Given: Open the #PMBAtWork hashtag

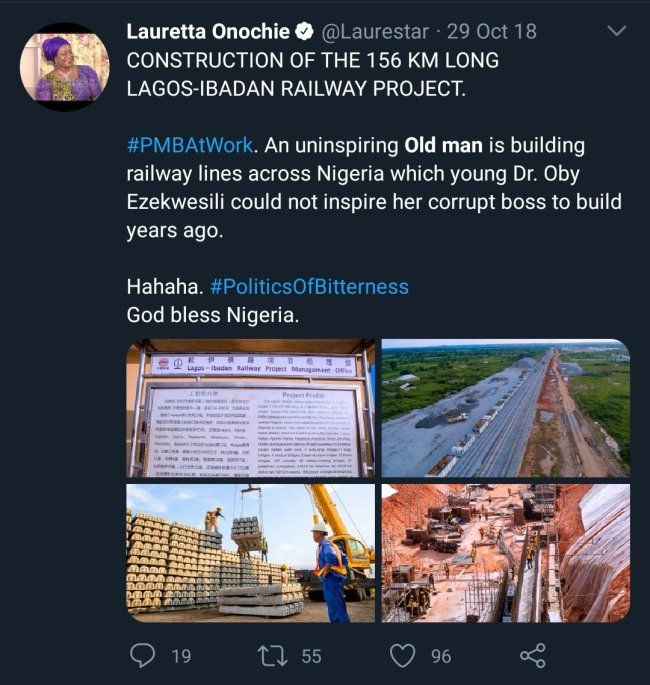Looking at the screenshot, I should 189,145.
